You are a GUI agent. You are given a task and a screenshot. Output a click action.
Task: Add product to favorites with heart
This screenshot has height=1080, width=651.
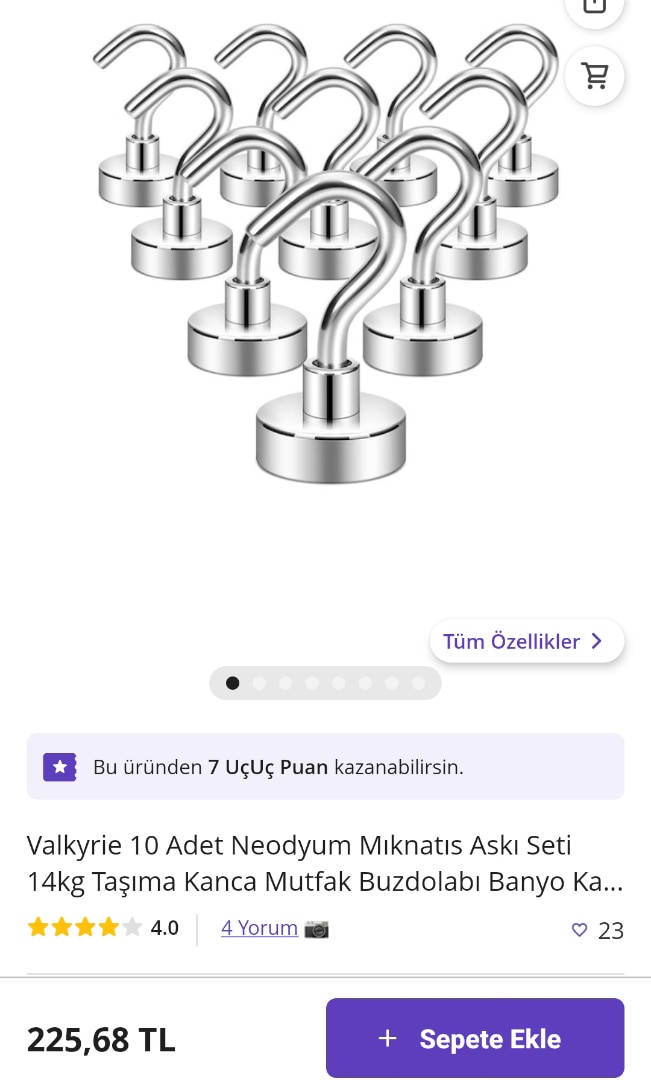(x=579, y=930)
